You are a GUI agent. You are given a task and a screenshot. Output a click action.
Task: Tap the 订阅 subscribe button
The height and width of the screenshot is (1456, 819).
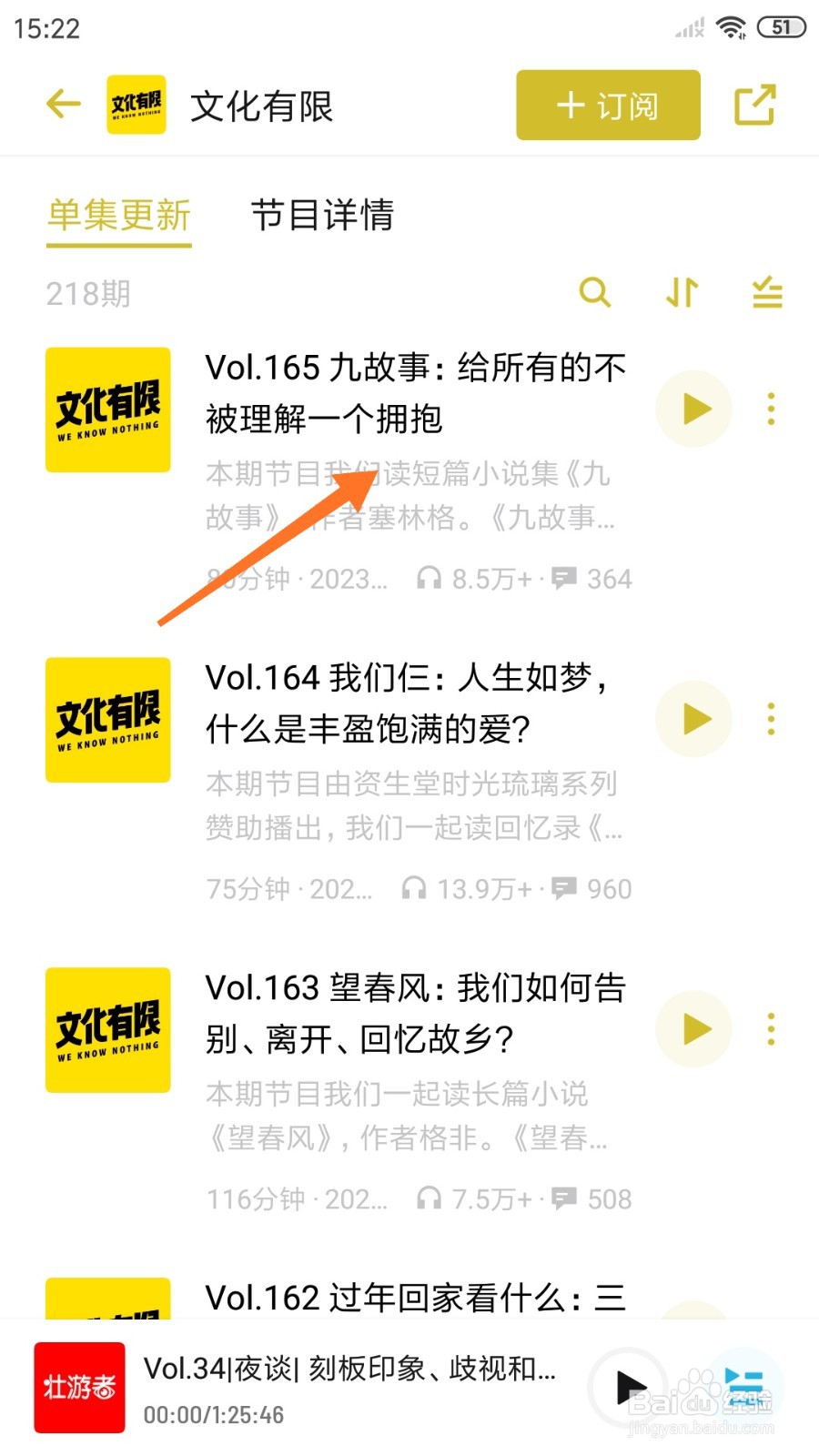[x=606, y=105]
